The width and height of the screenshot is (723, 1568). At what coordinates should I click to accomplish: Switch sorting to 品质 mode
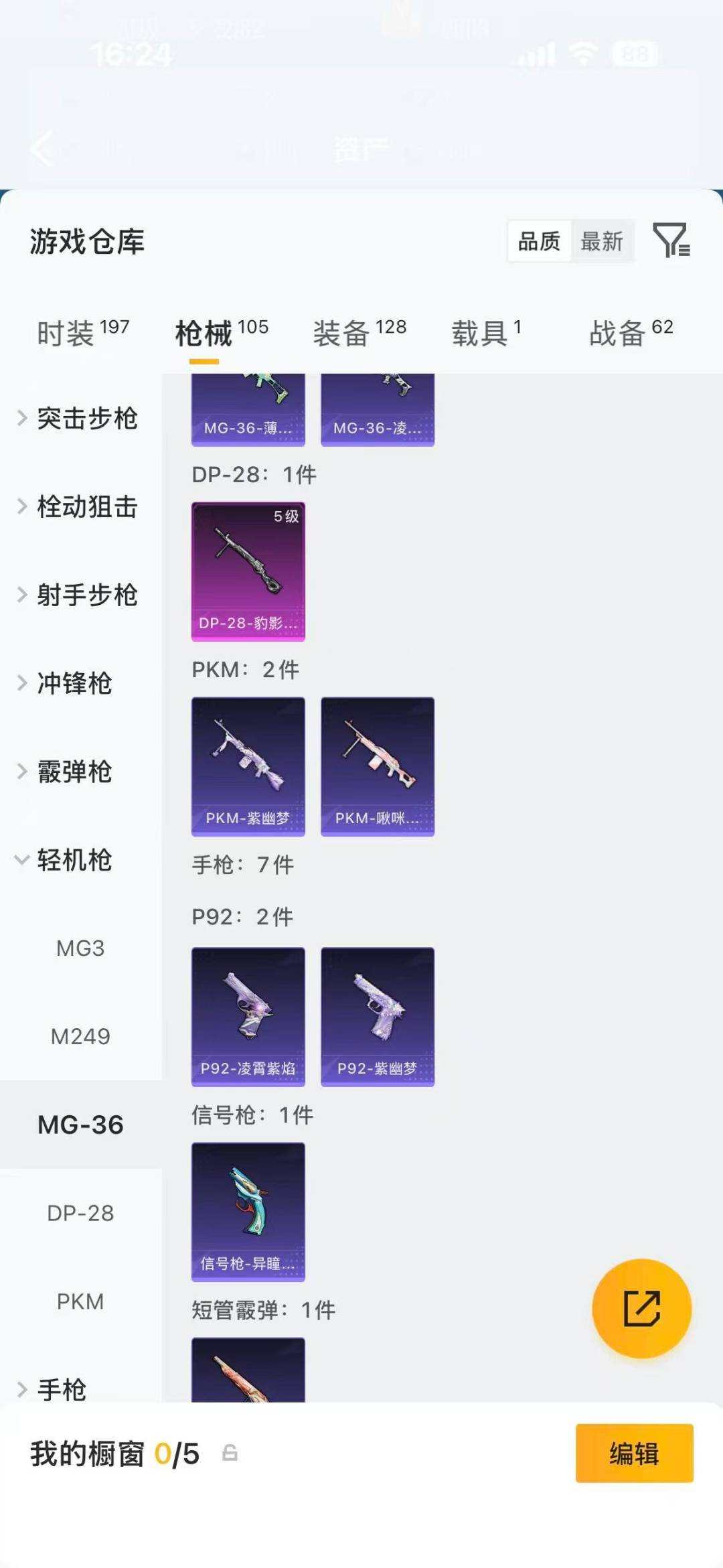click(x=540, y=242)
